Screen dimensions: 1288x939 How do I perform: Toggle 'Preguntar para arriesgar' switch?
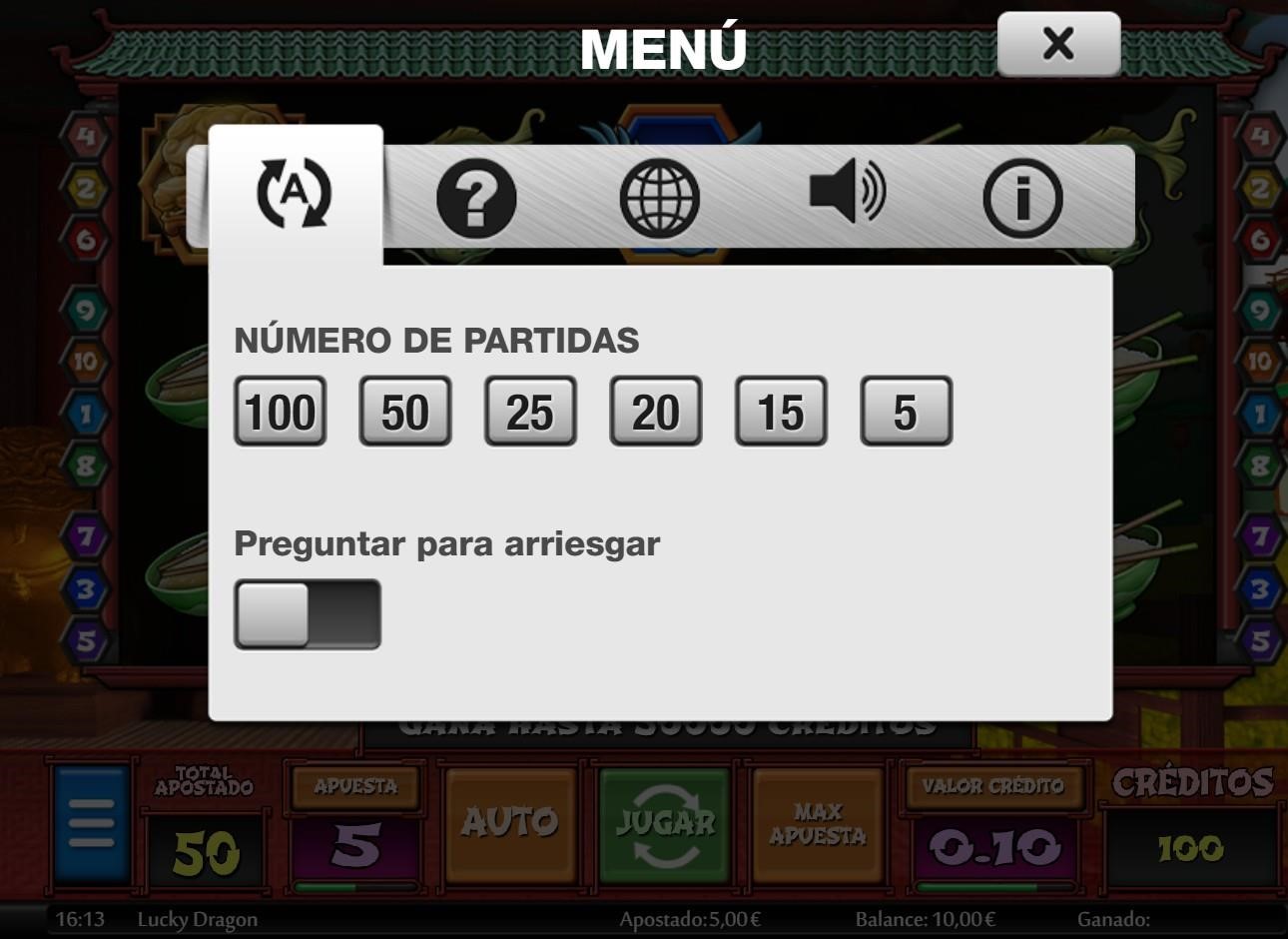[308, 614]
